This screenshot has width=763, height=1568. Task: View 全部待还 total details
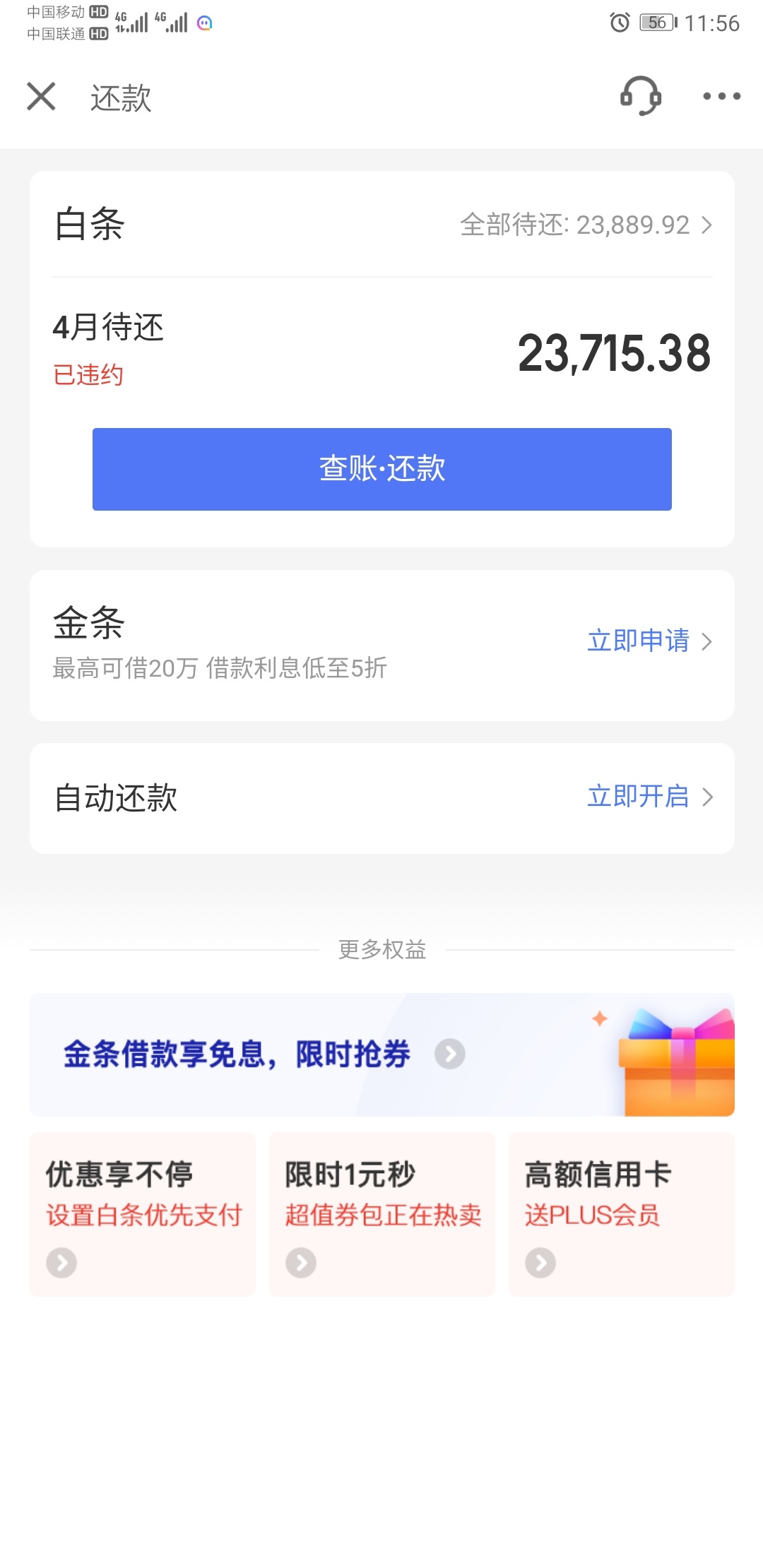pyautogui.click(x=586, y=225)
